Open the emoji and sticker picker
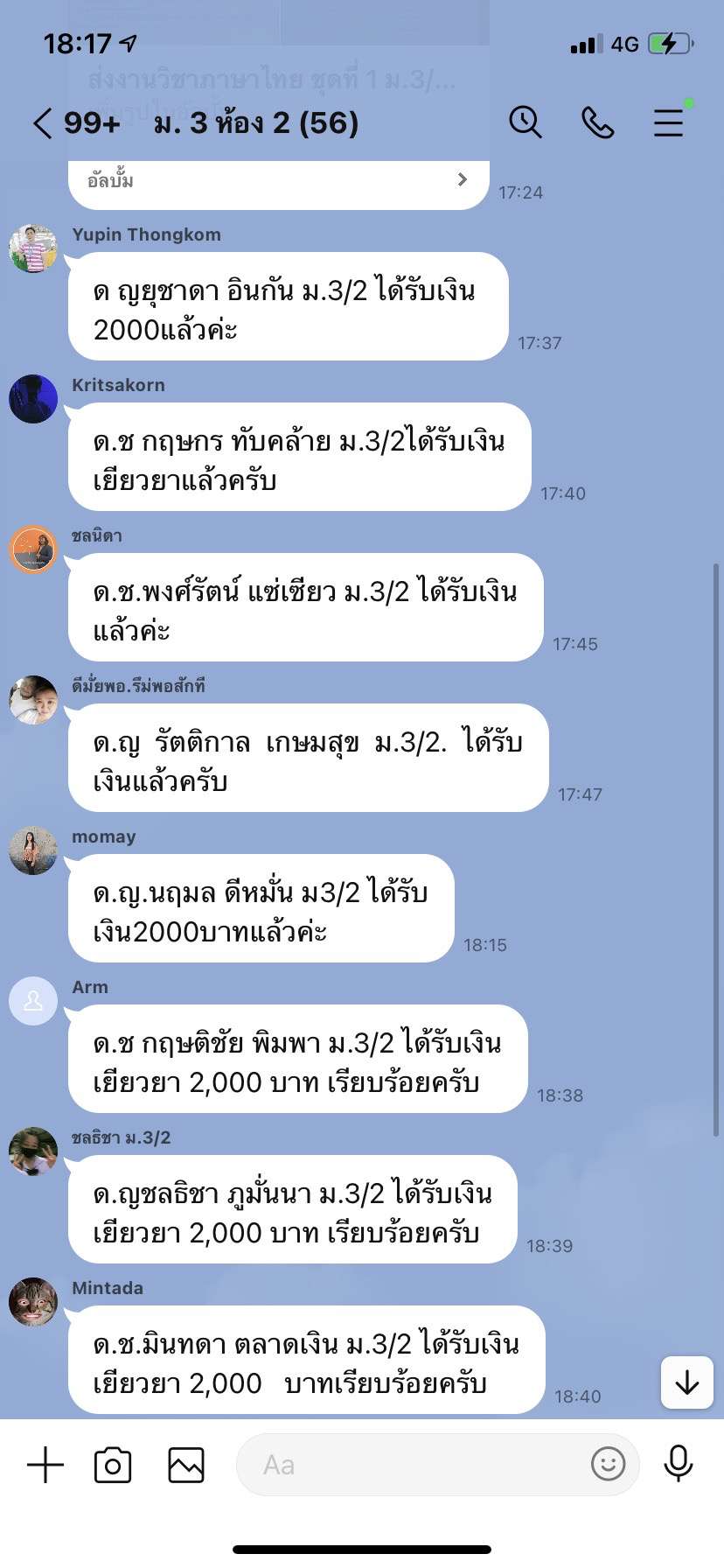The image size is (724, 1568). click(608, 1463)
